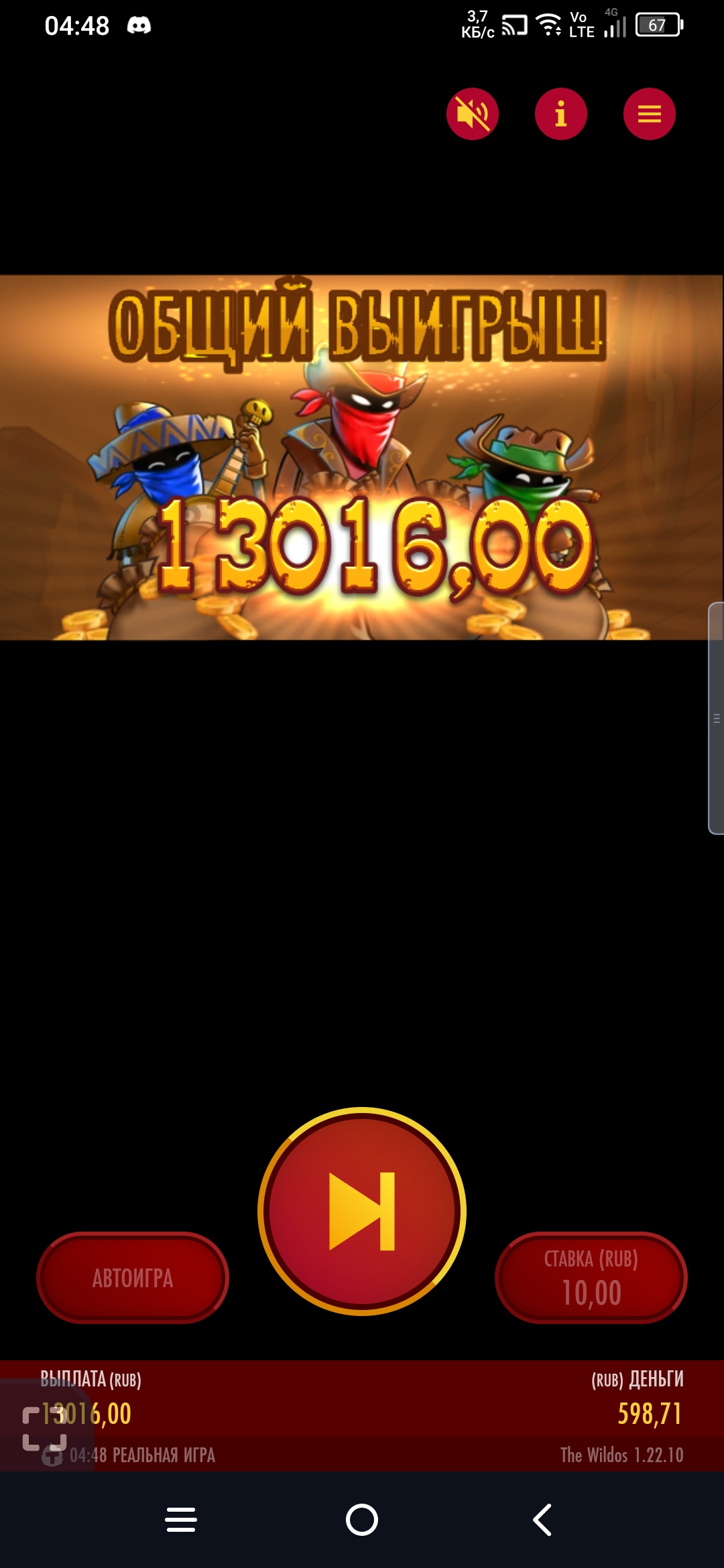This screenshot has height=1568, width=724.
Task: Go back with system navigation
Action: point(542,1520)
